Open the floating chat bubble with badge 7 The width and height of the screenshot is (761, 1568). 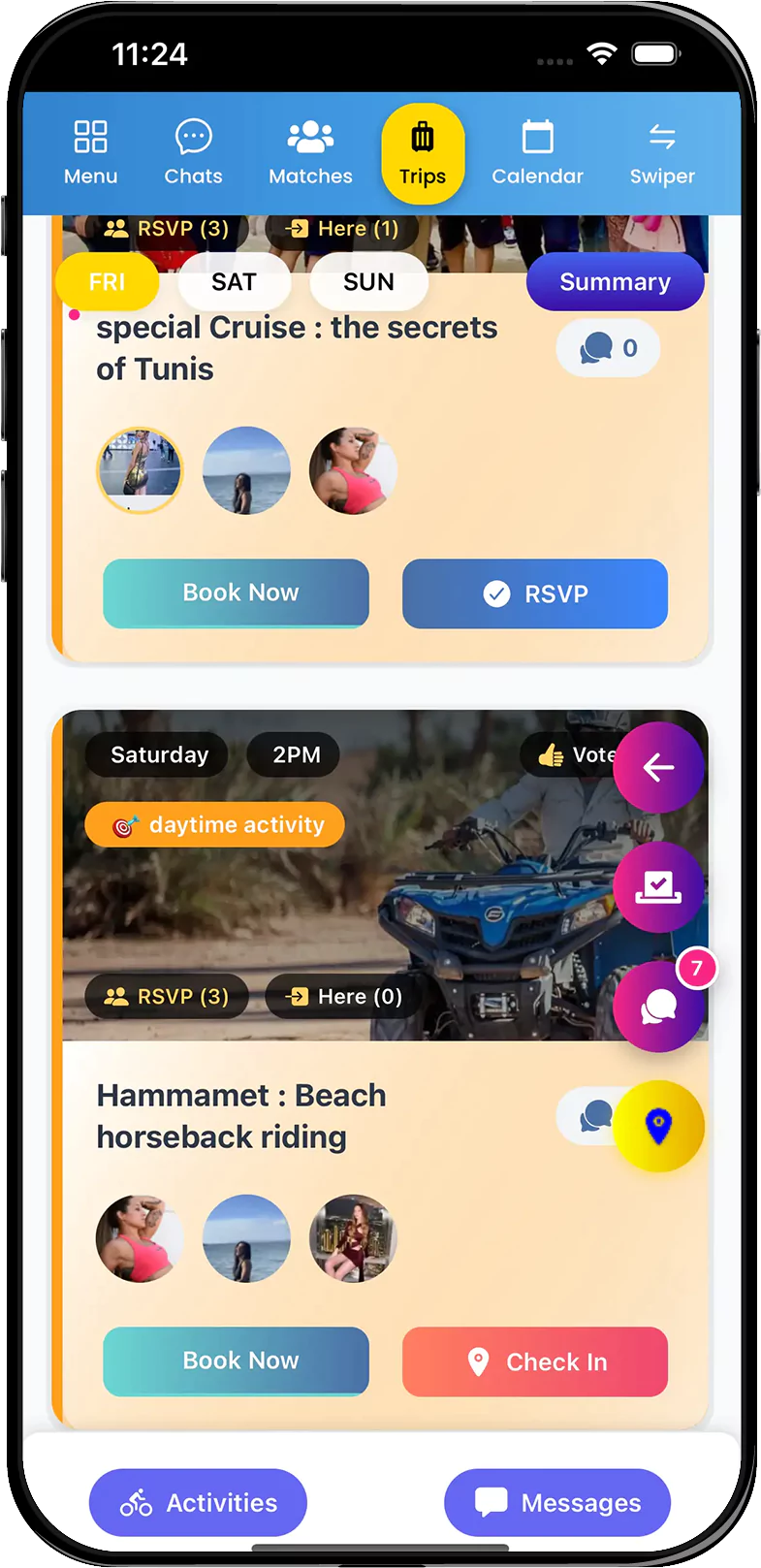pyautogui.click(x=658, y=1008)
